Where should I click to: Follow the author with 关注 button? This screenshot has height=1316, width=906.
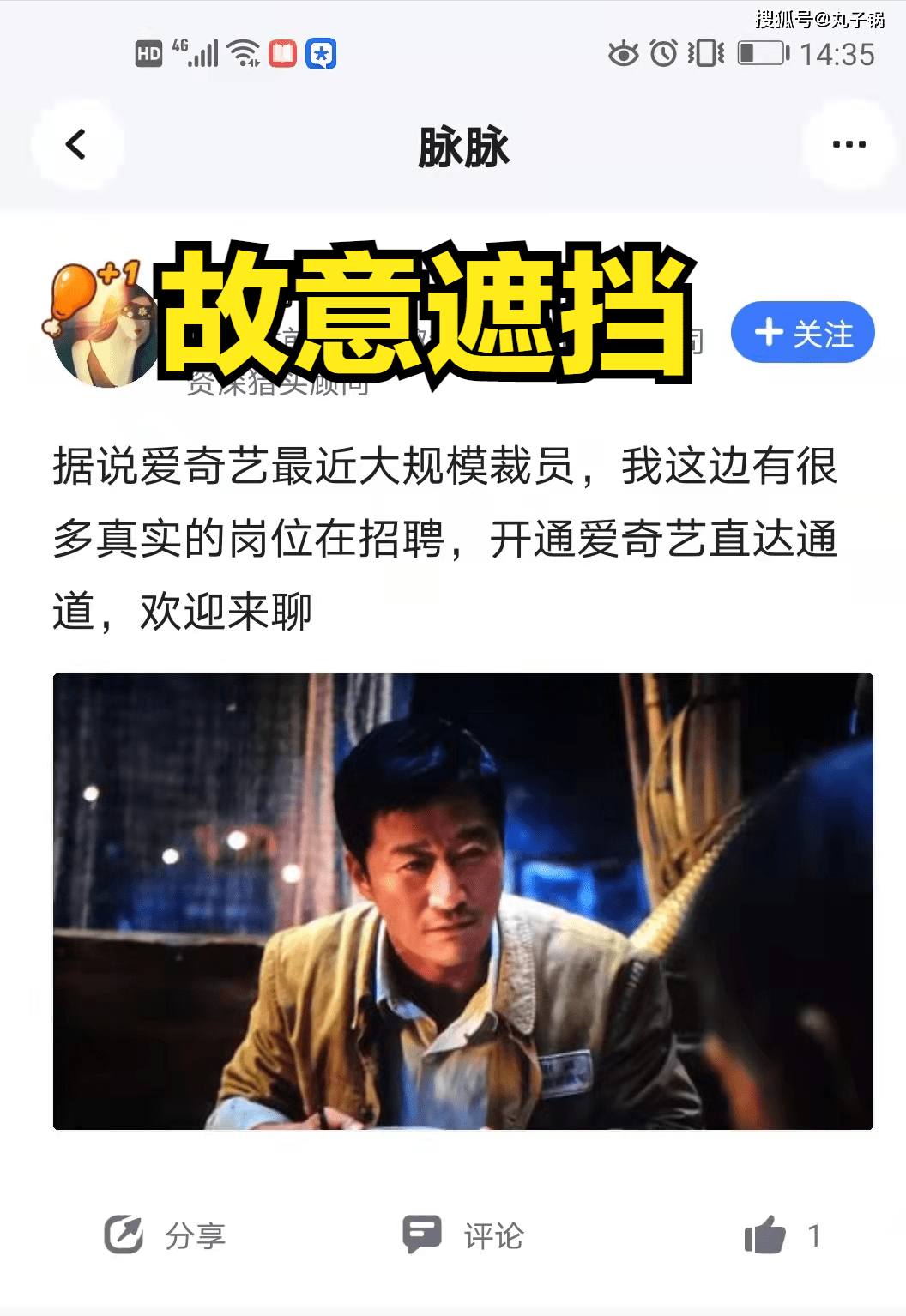coord(802,333)
